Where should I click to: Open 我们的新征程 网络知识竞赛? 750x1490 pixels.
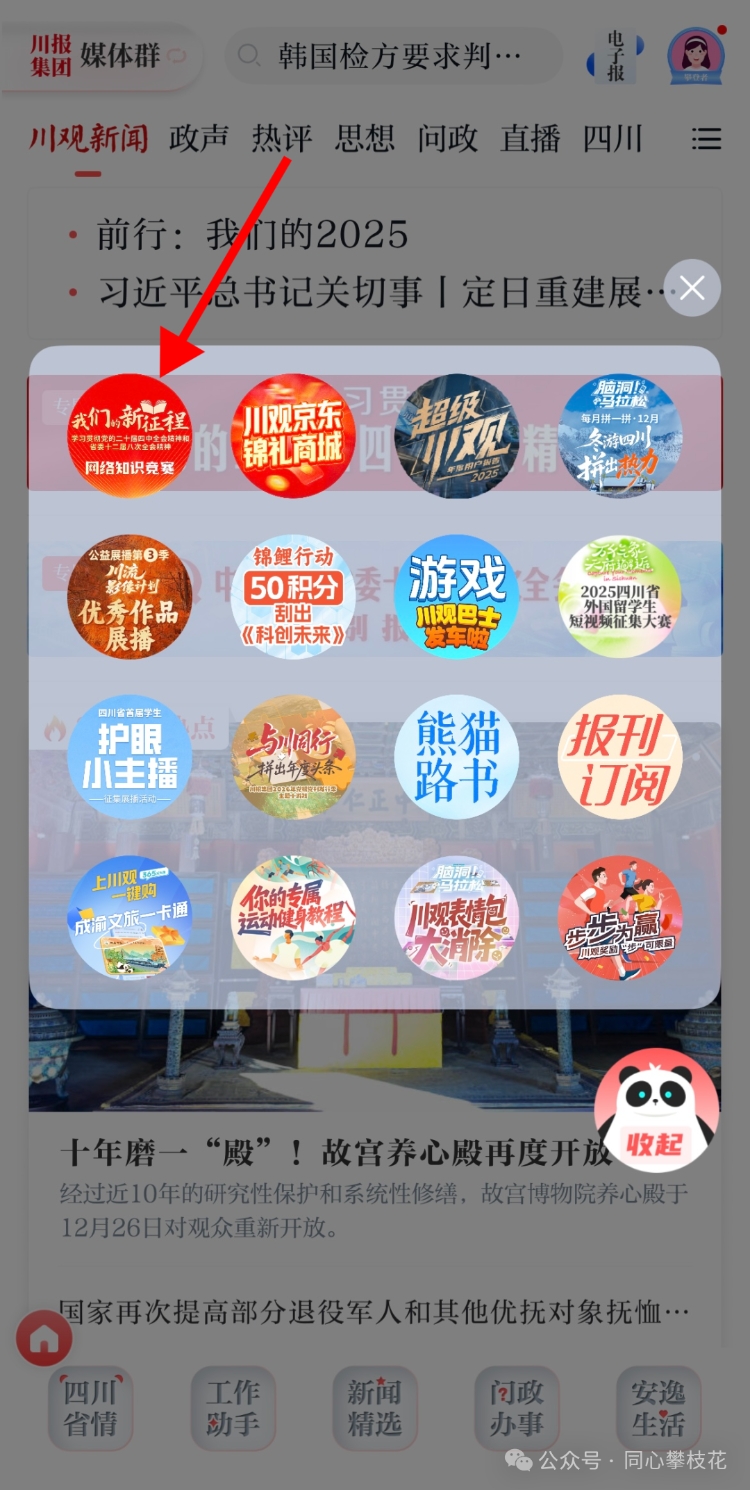(129, 436)
